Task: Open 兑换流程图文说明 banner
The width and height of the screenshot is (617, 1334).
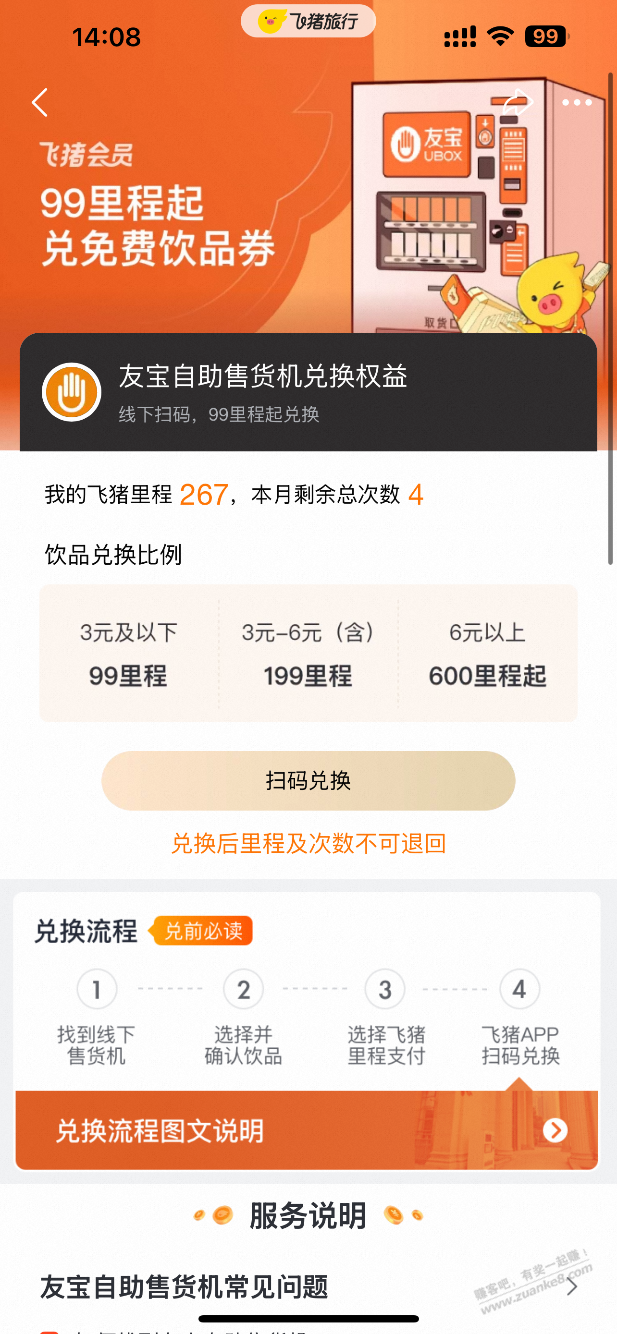Action: pos(306,1130)
